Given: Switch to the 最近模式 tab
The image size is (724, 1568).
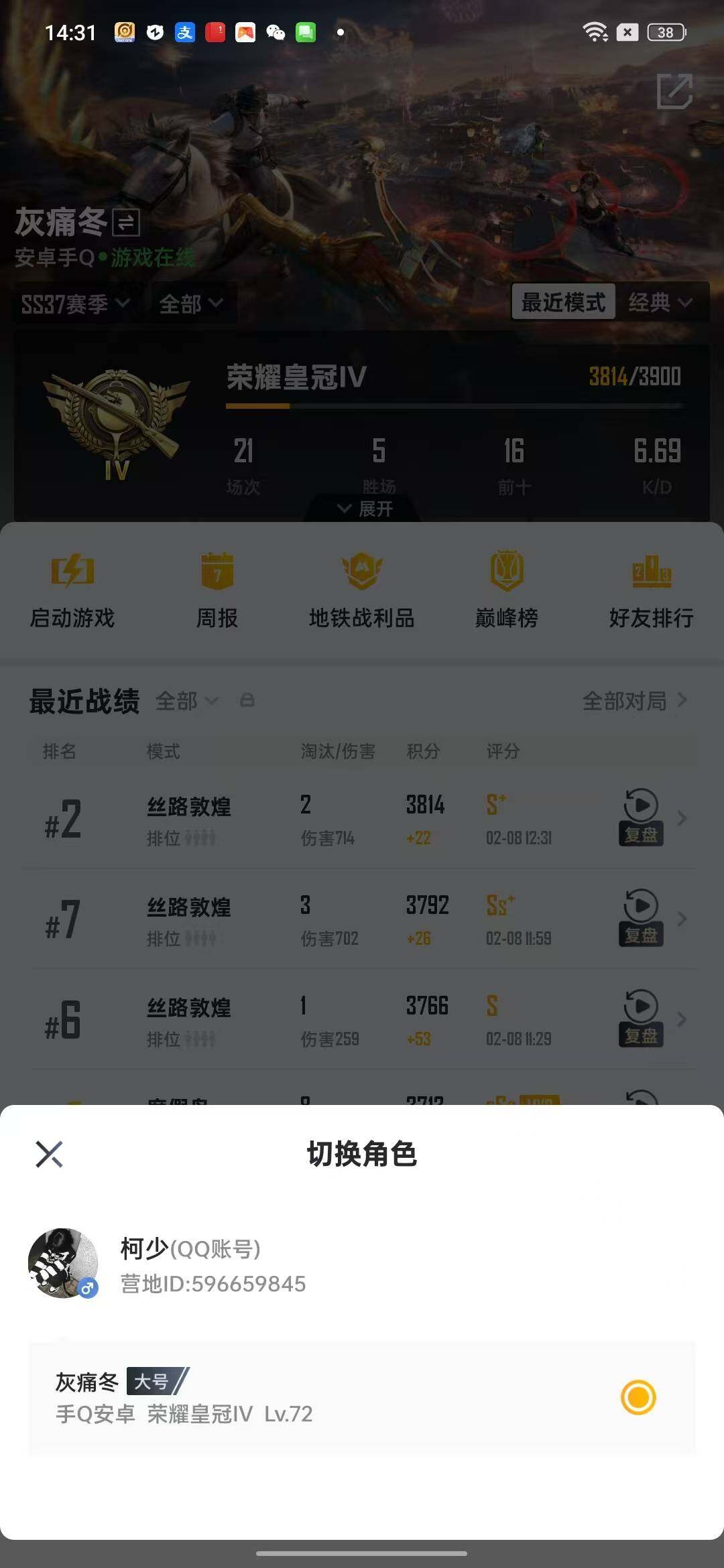Looking at the screenshot, I should pos(564,302).
